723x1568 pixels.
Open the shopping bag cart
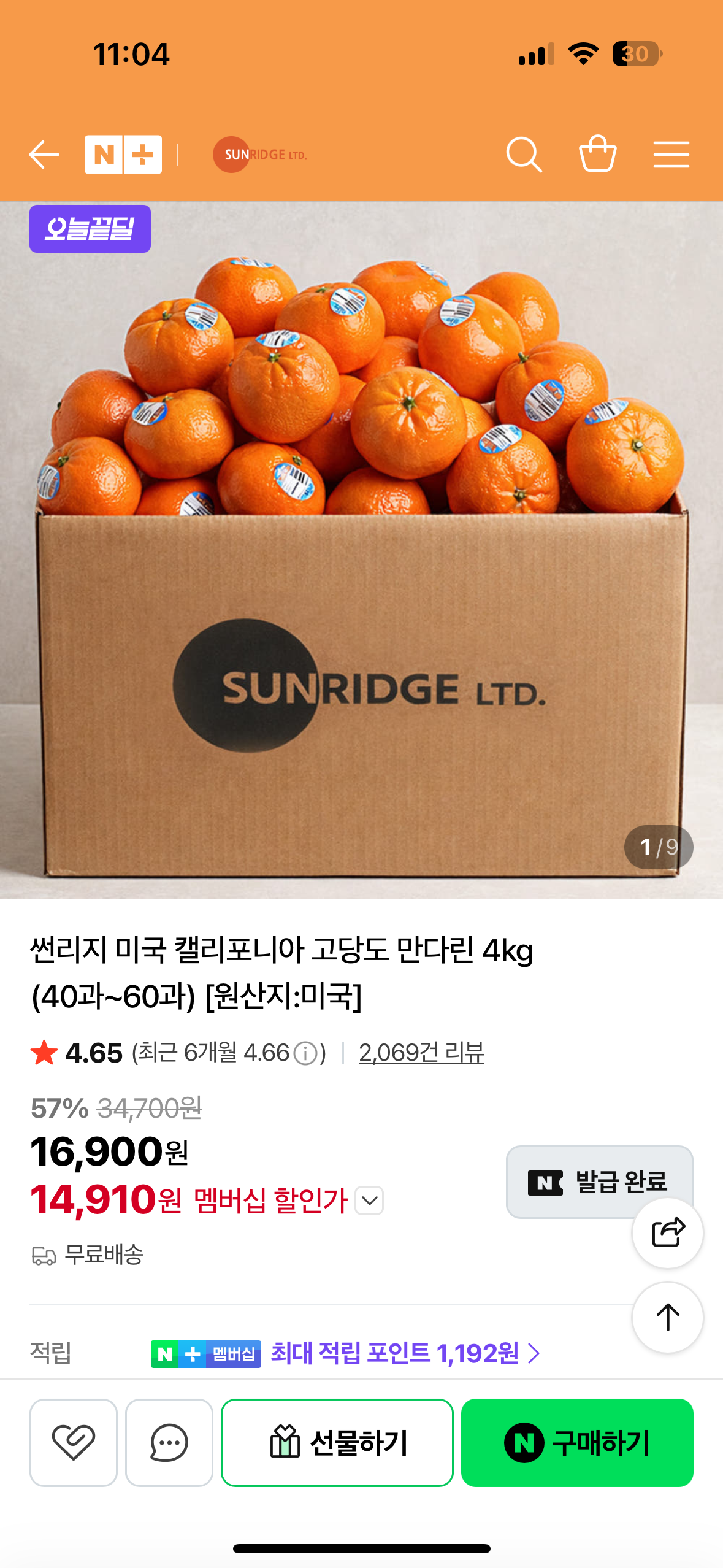click(x=598, y=154)
